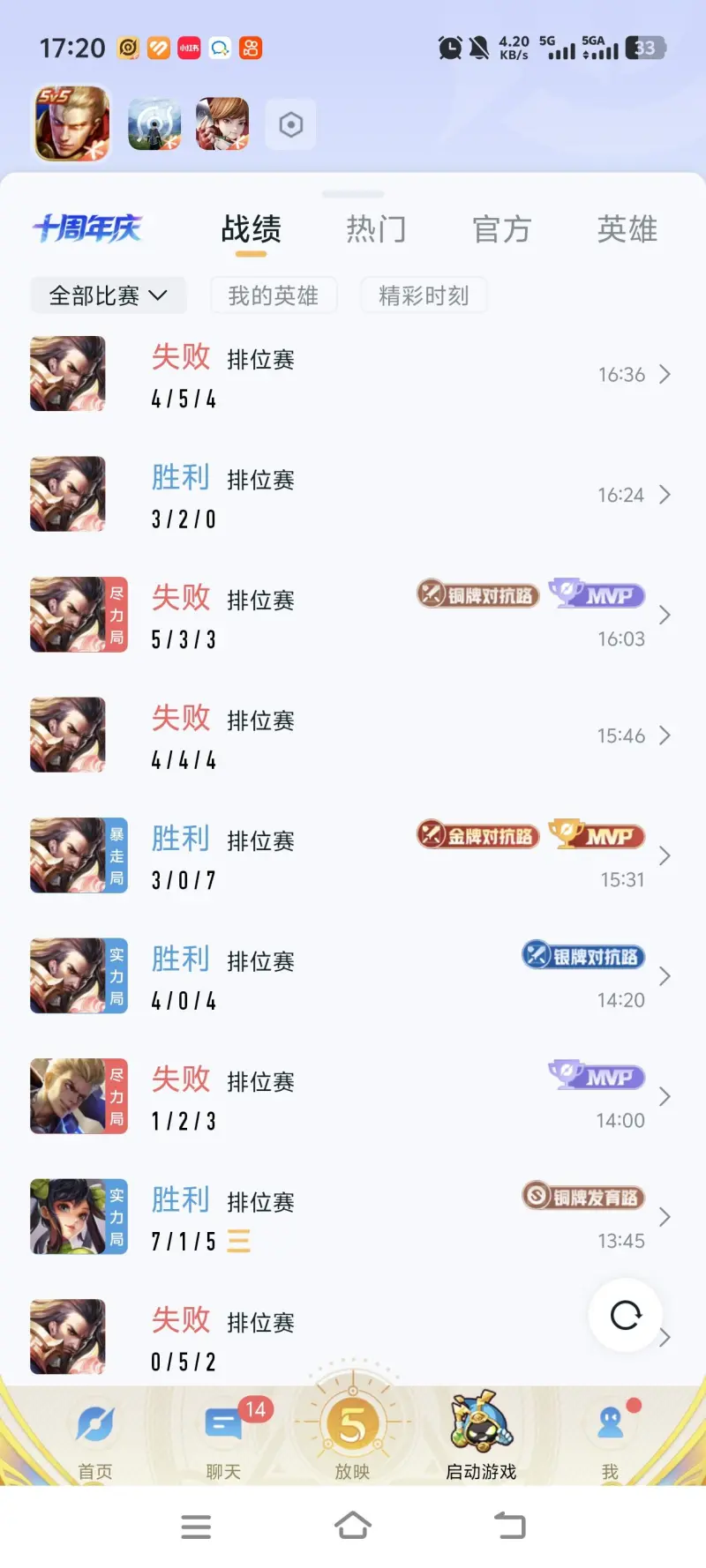Image resolution: width=706 pixels, height=1568 pixels.
Task: View the 16:03 铜牌对抗路 match details
Action: 353,616
